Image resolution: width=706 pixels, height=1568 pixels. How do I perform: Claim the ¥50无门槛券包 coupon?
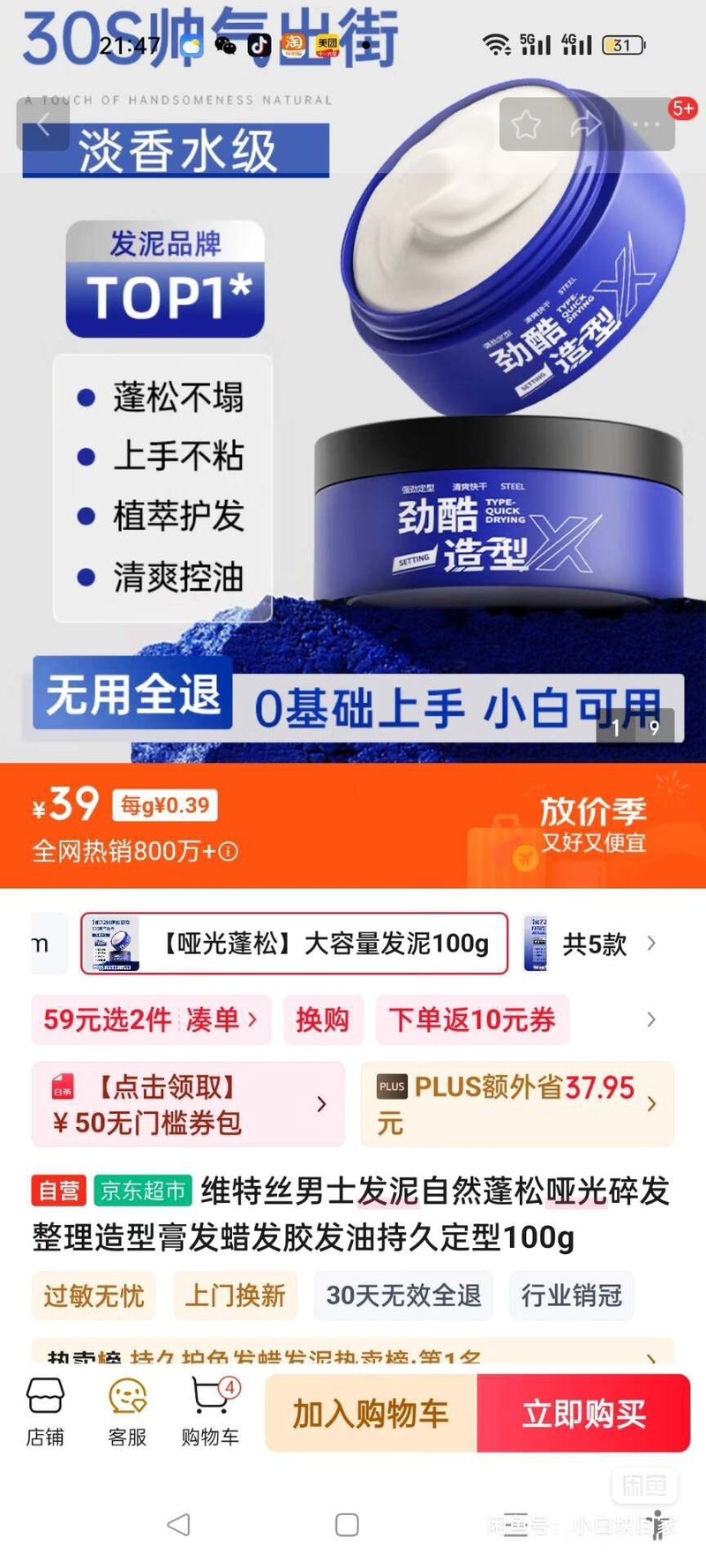tap(187, 1104)
